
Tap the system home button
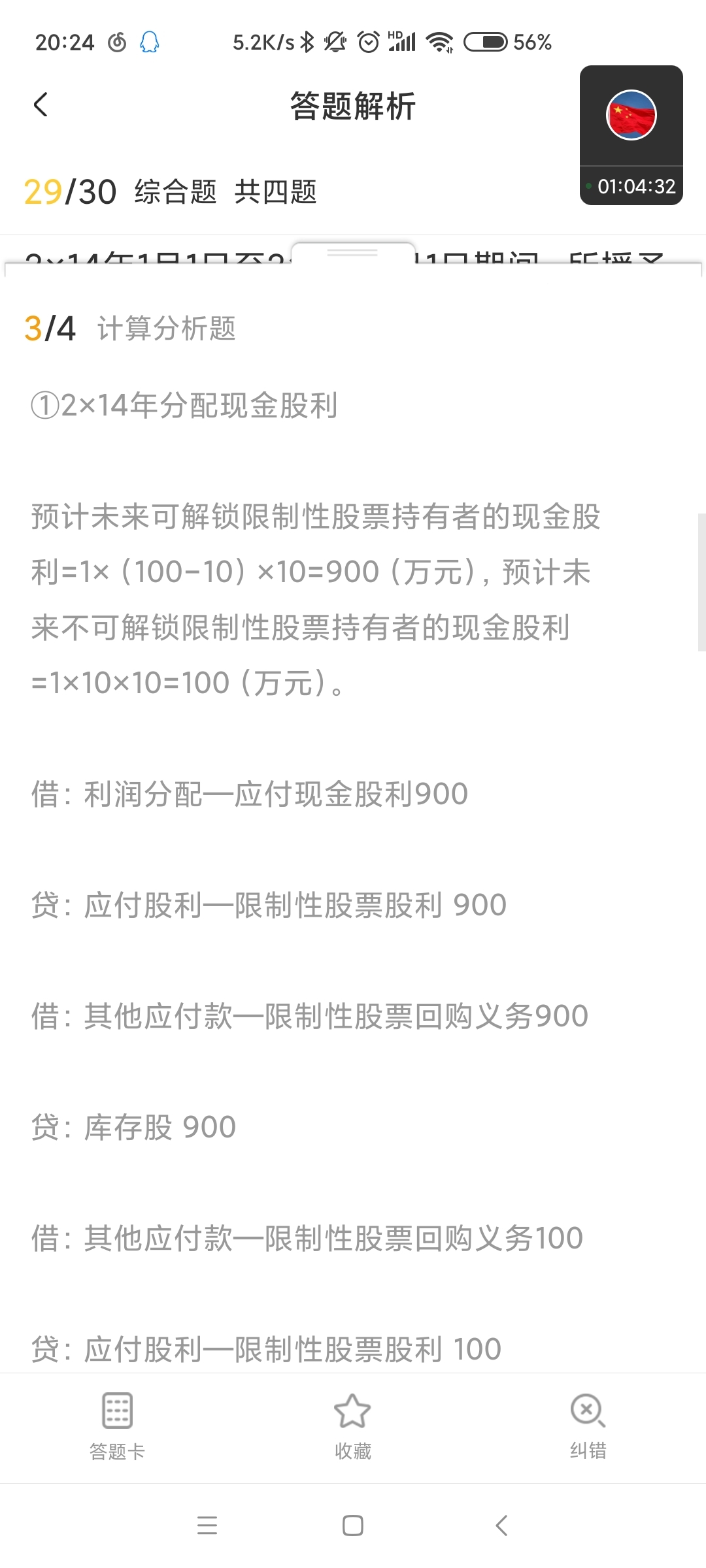pyautogui.click(x=352, y=1526)
